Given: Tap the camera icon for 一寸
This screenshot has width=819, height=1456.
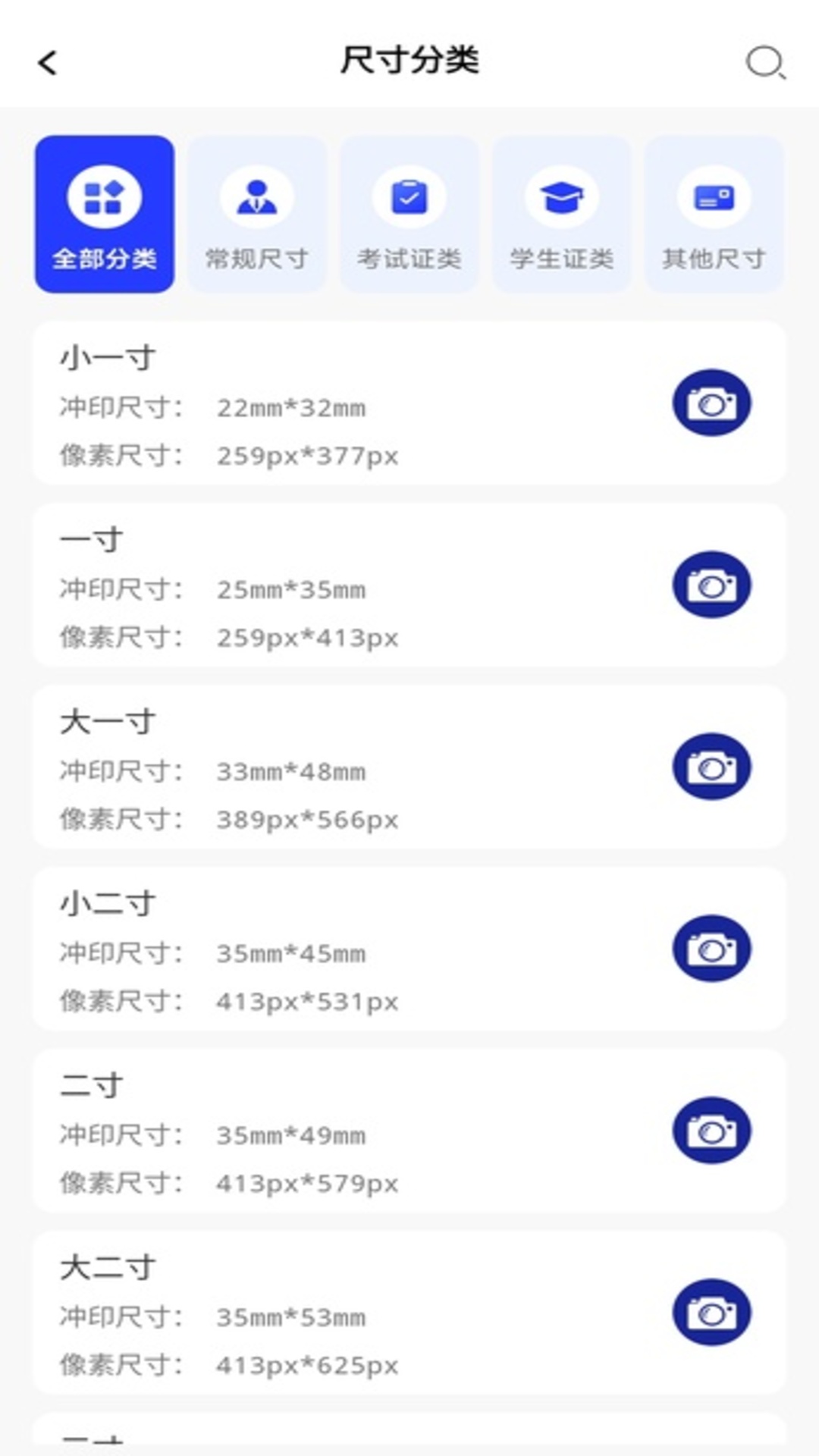Looking at the screenshot, I should [x=711, y=585].
